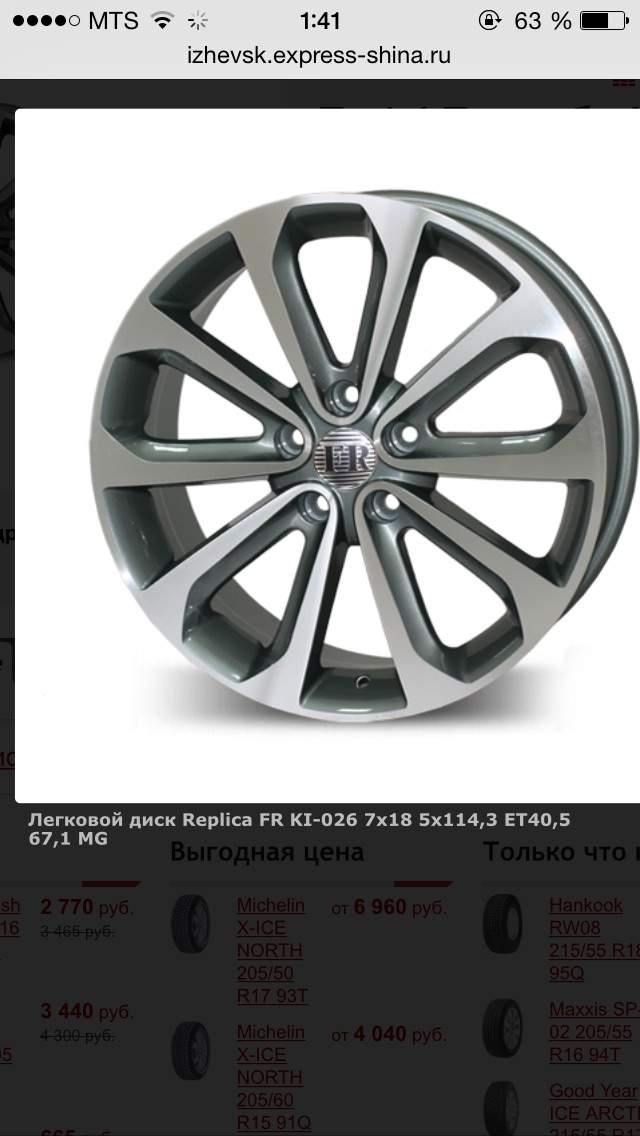Open the Maxxis 205/55 R16 94T link
This screenshot has height=1136, width=640.
pos(590,1032)
